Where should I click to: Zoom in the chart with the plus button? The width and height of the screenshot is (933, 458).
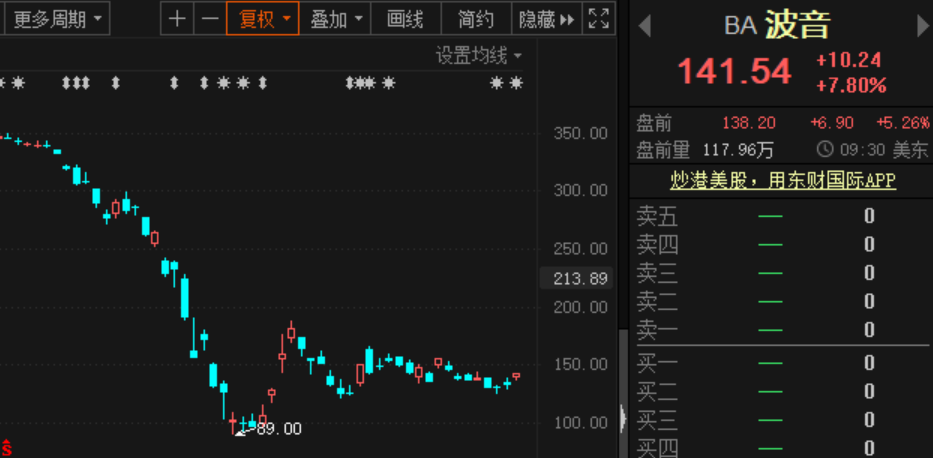[x=177, y=18]
